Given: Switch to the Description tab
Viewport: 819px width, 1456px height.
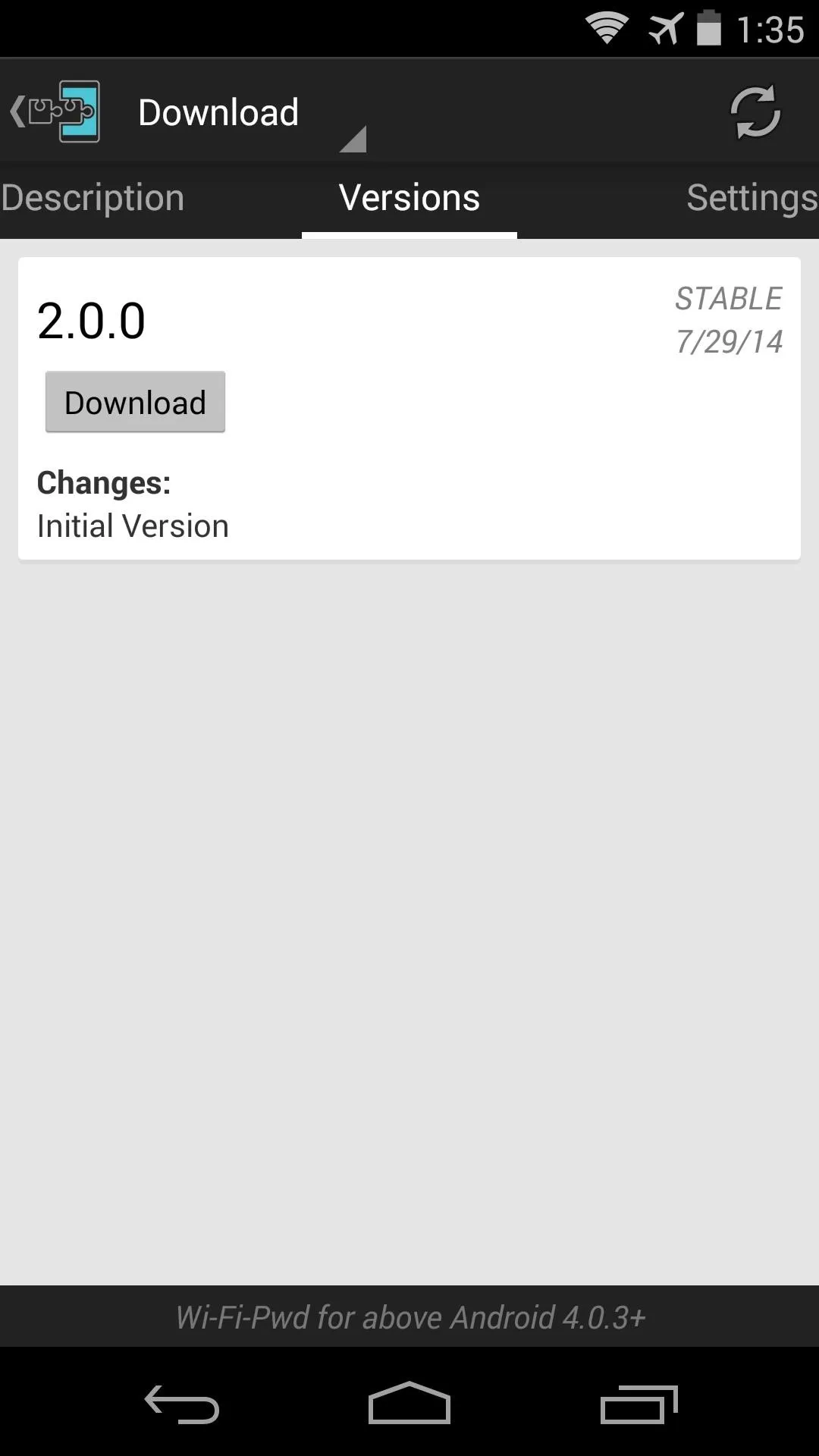Looking at the screenshot, I should pos(93,199).
